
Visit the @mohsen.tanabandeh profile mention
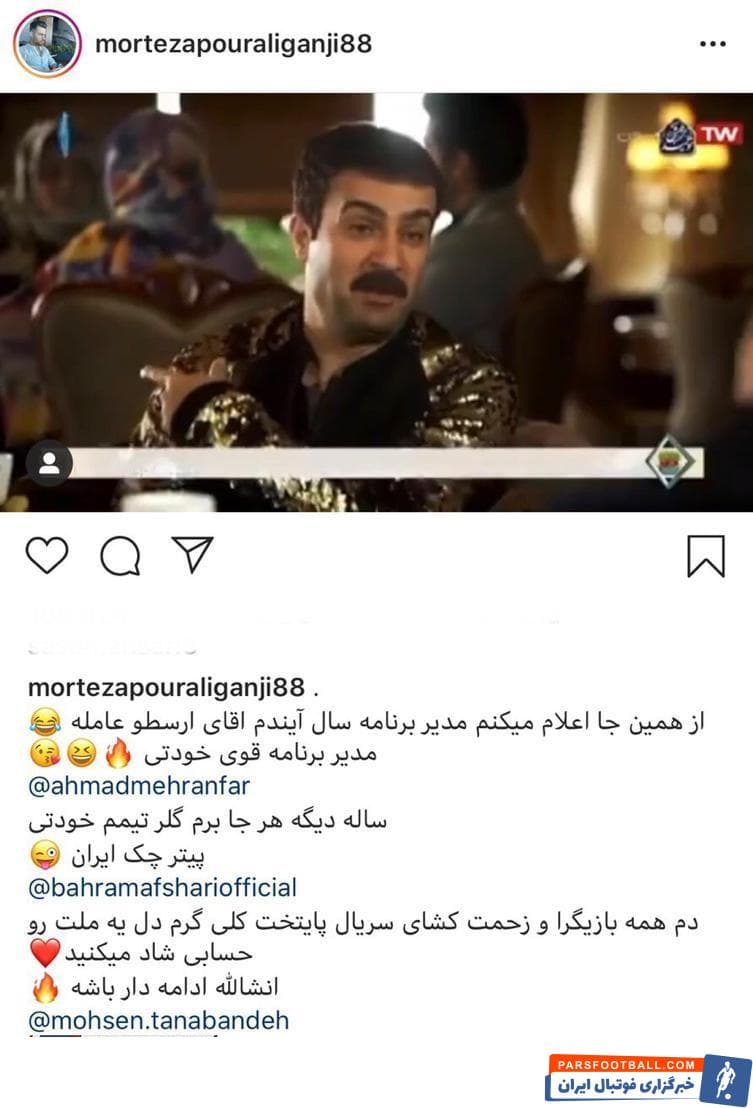click(160, 1021)
